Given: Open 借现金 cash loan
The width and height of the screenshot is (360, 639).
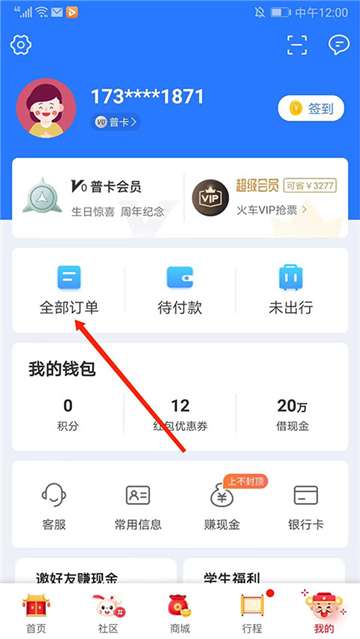Looking at the screenshot, I should pos(292,415).
